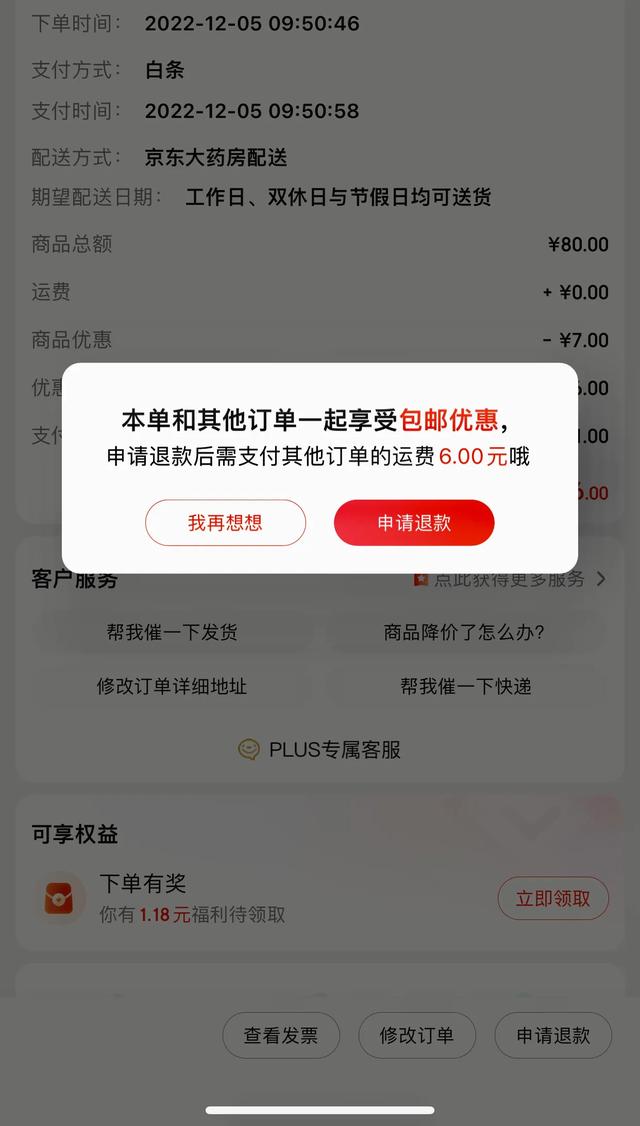This screenshot has width=640, height=1126.
Task: Tap 修改订单 in the bottom bar
Action: point(416,1035)
